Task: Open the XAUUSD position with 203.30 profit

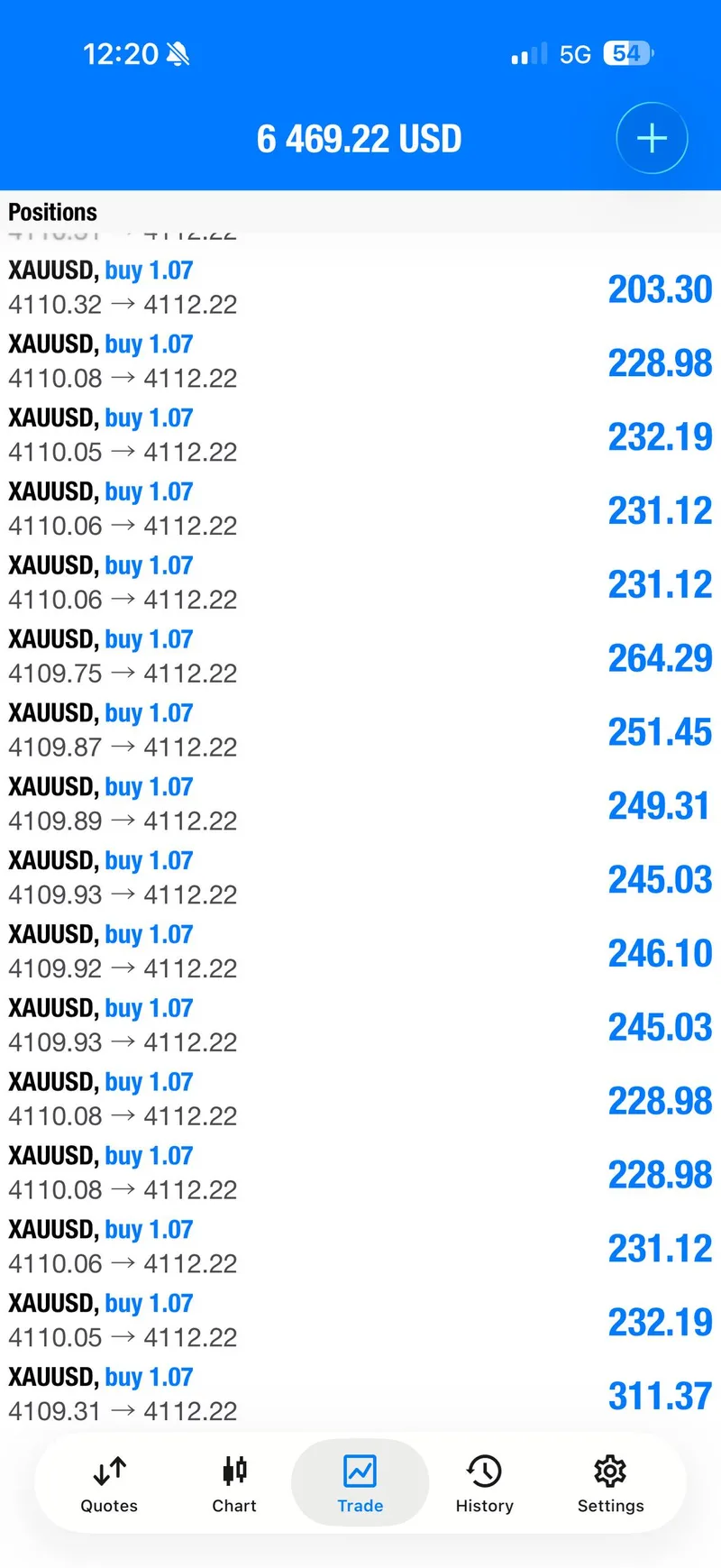Action: tap(360, 288)
